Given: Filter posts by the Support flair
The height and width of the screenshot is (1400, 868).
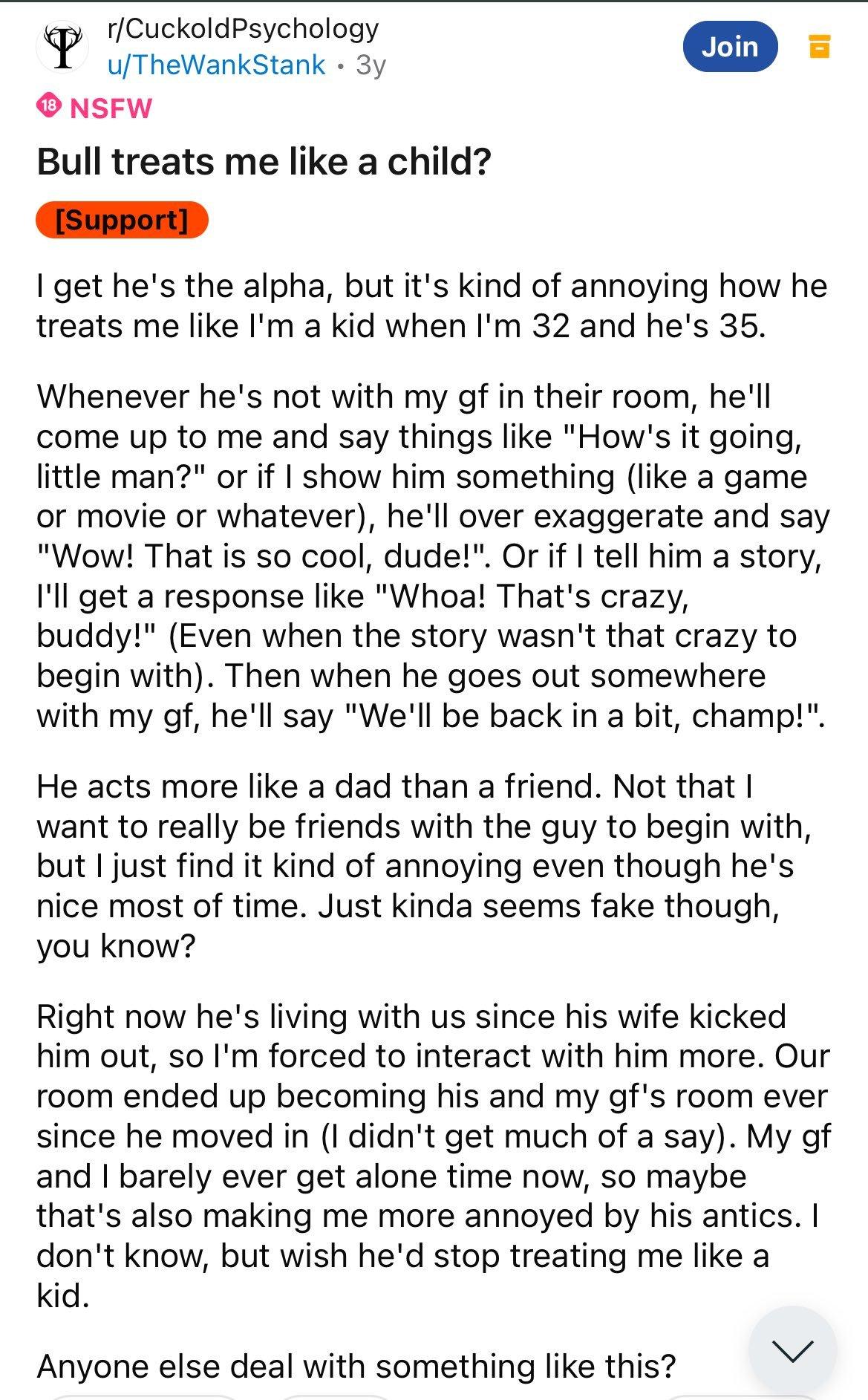Looking at the screenshot, I should 122,220.
